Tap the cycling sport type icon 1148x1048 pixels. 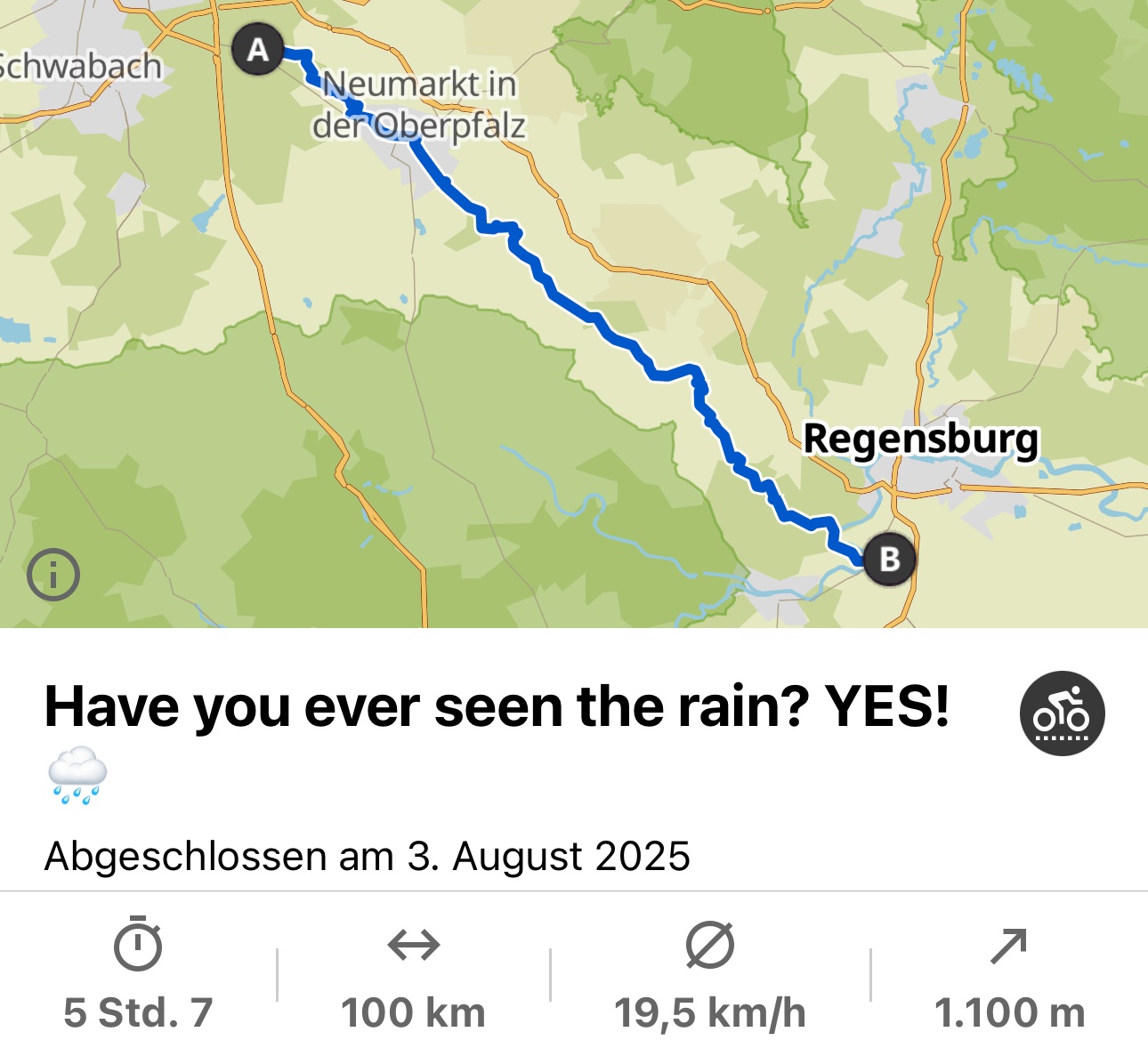(1062, 713)
